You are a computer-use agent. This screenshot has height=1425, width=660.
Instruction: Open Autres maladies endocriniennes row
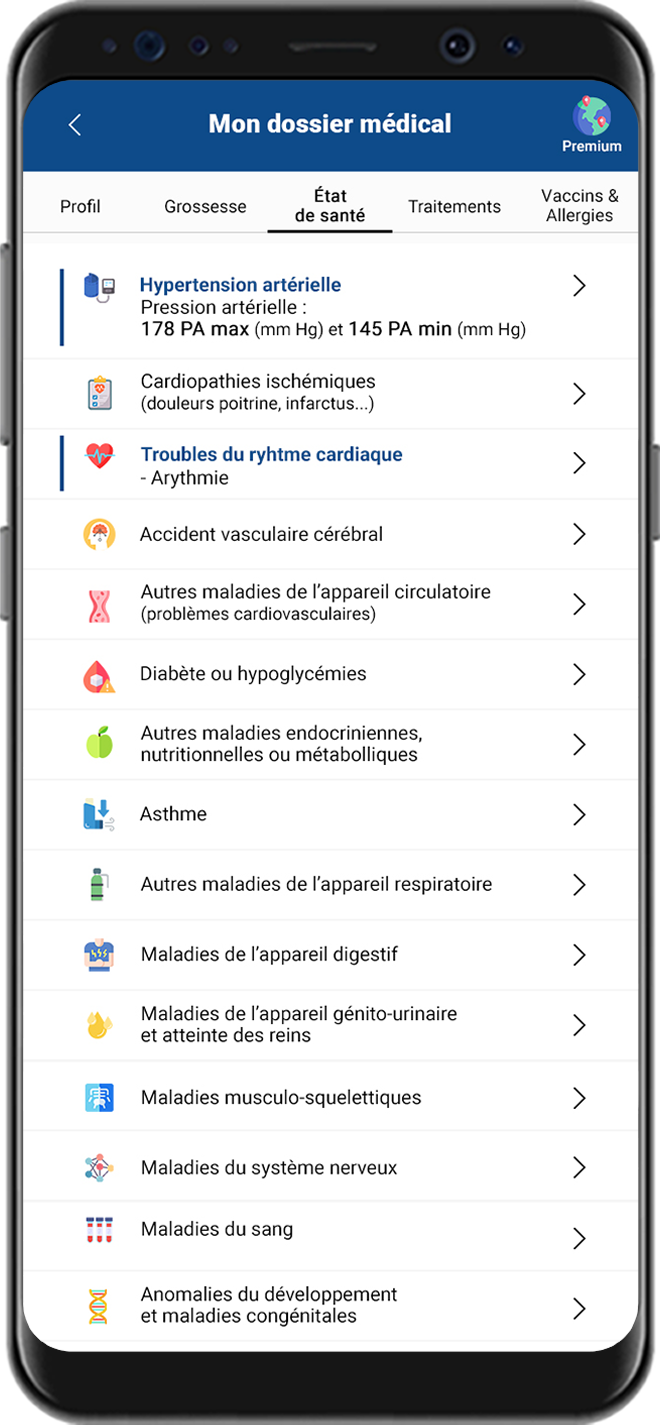tap(330, 744)
